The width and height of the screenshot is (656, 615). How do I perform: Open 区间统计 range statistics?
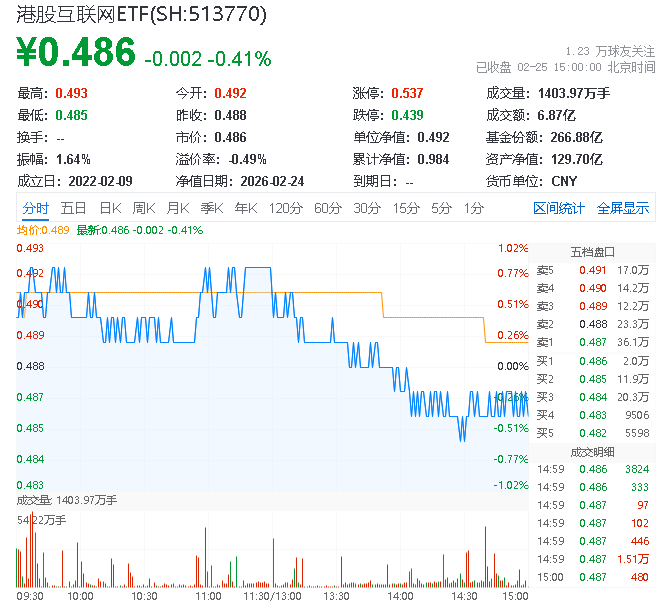coord(559,208)
